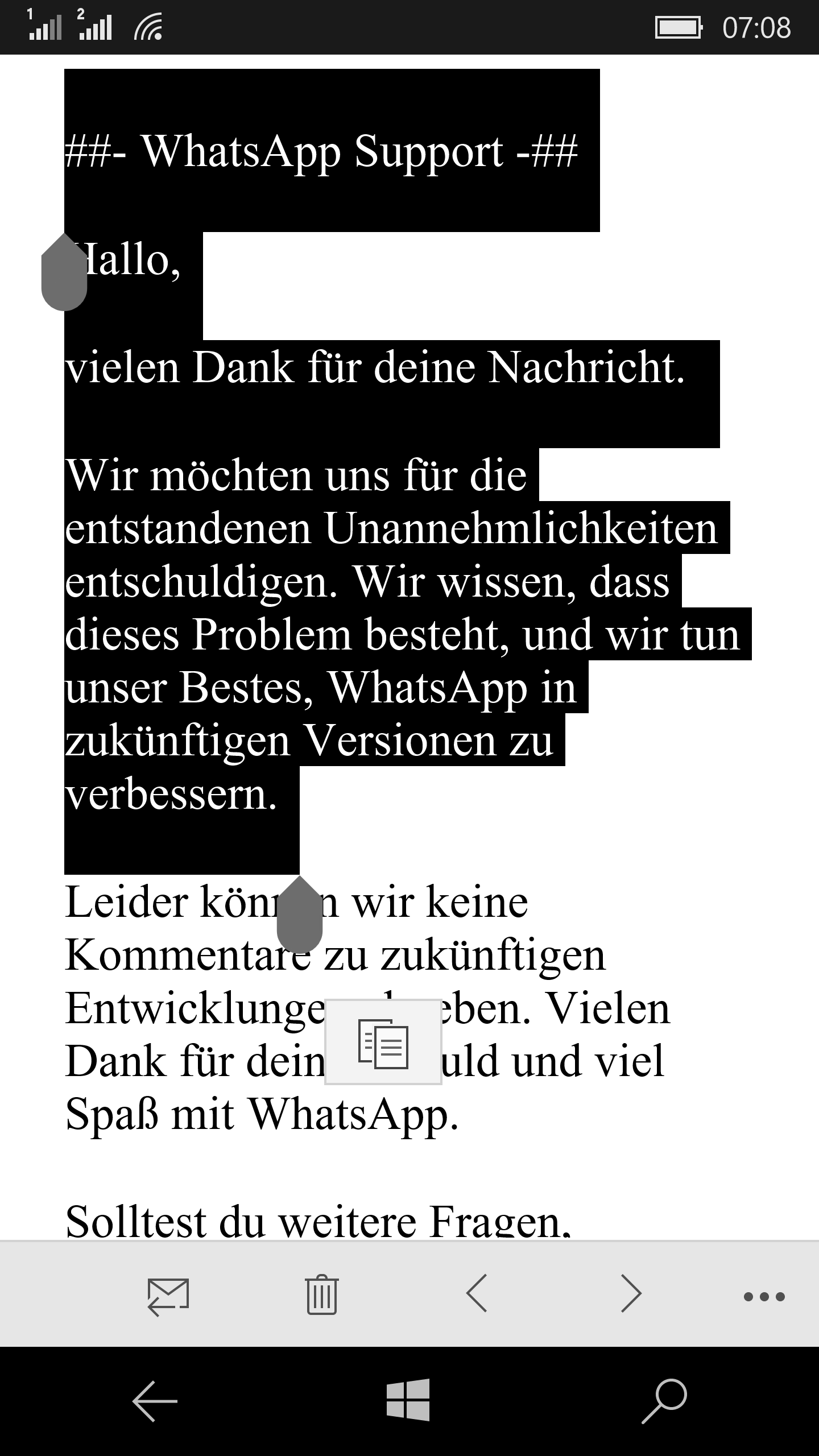Screen dimensions: 819x1456
Task: Reply to this email
Action: click(x=168, y=1297)
